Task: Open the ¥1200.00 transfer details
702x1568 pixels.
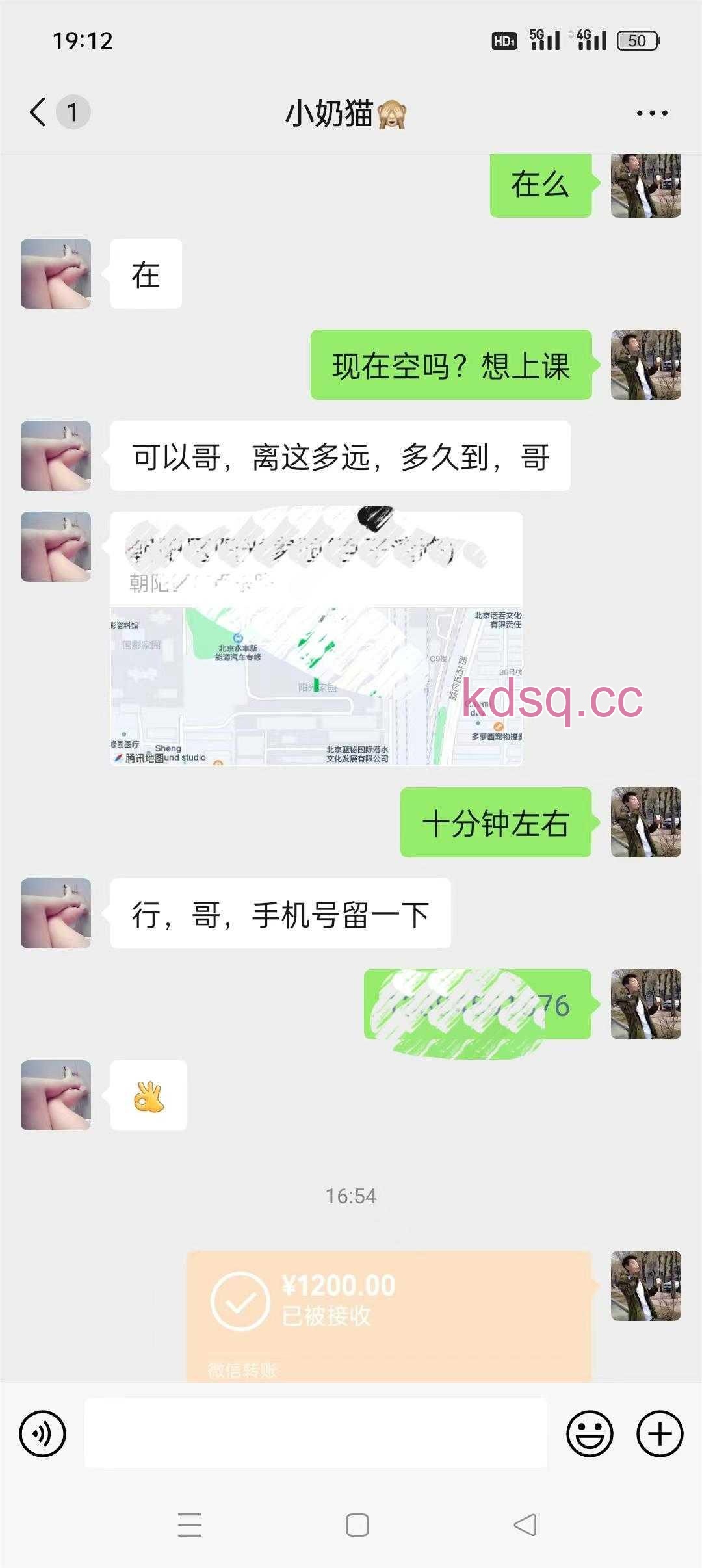Action: pyautogui.click(x=389, y=1313)
